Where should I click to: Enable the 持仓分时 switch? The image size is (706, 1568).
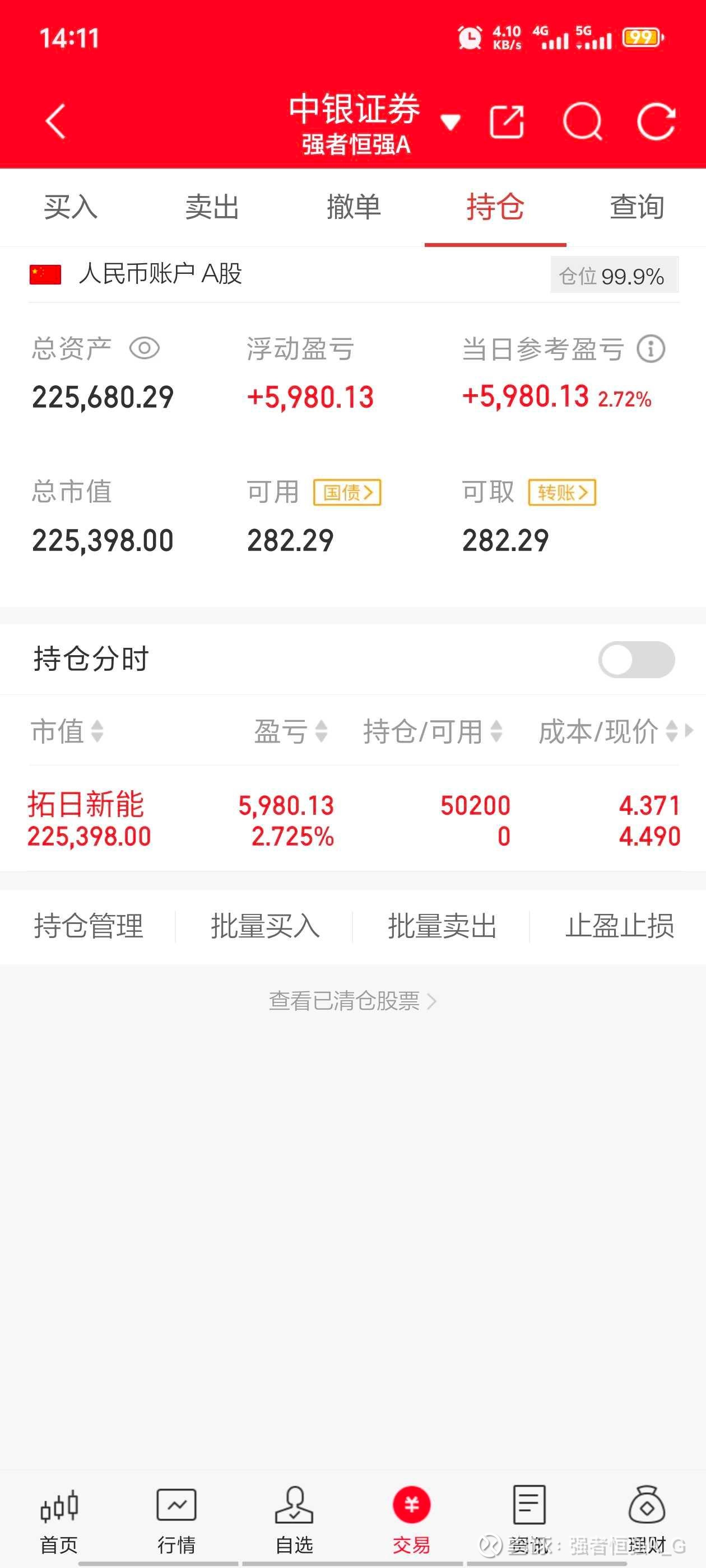[637, 659]
